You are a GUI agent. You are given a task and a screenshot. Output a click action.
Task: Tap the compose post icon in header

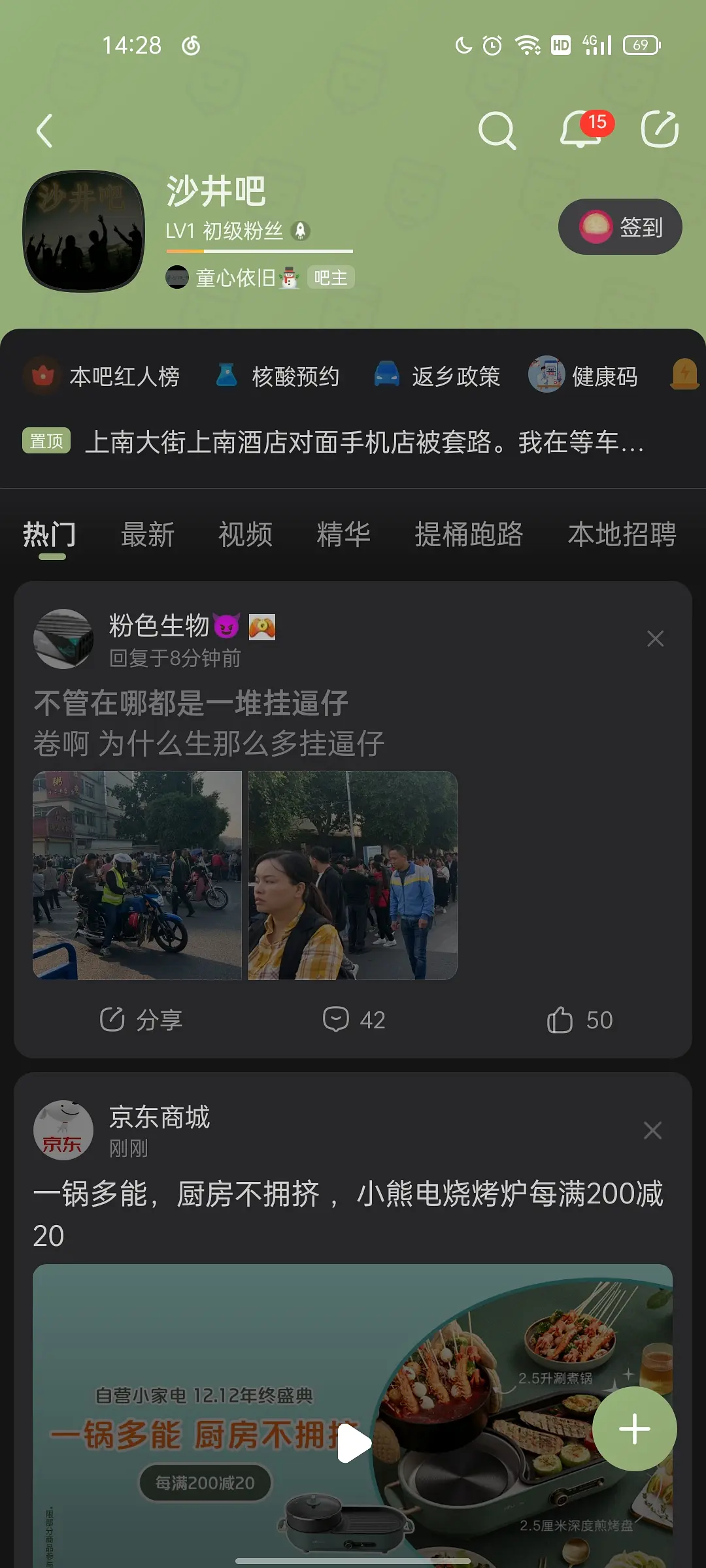click(x=660, y=129)
